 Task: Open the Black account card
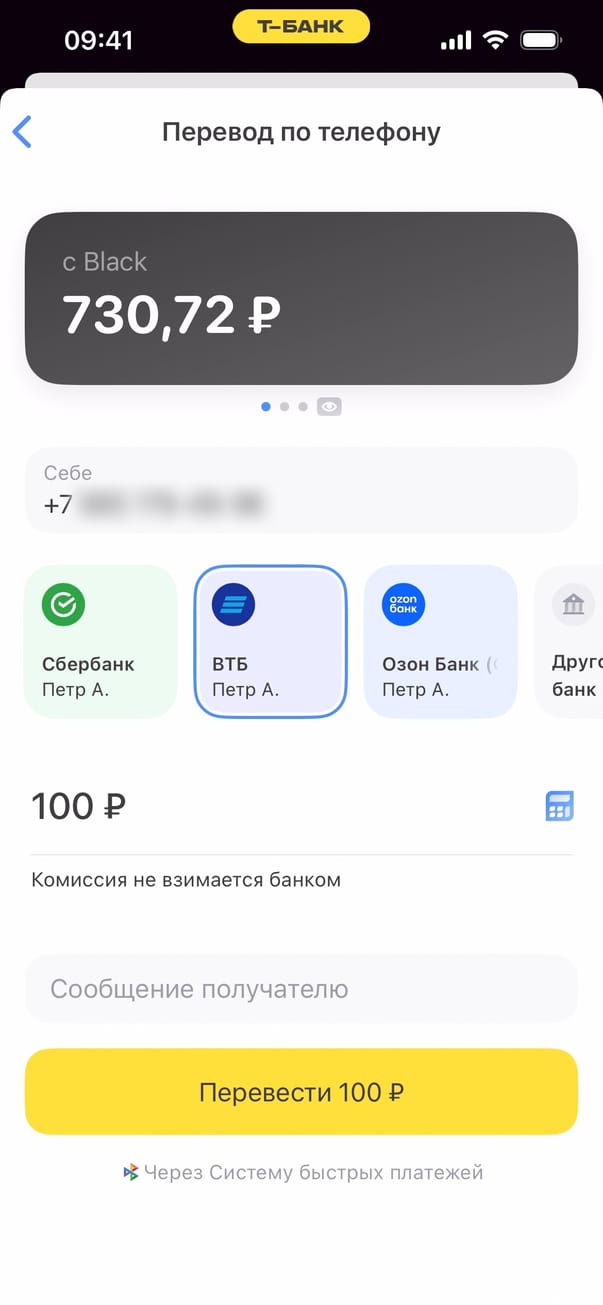click(x=301, y=298)
